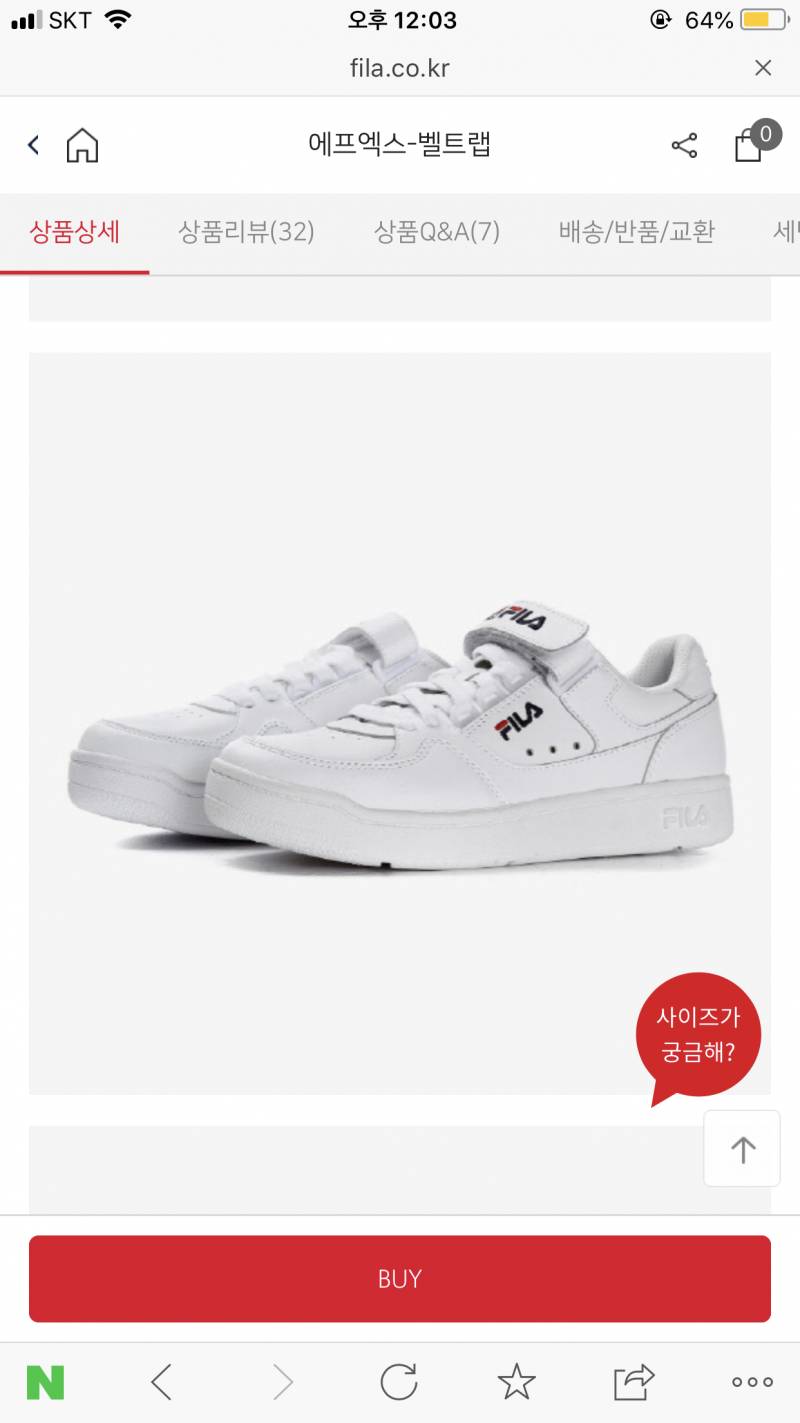Share the page from the browser toolbar

[x=634, y=1383]
